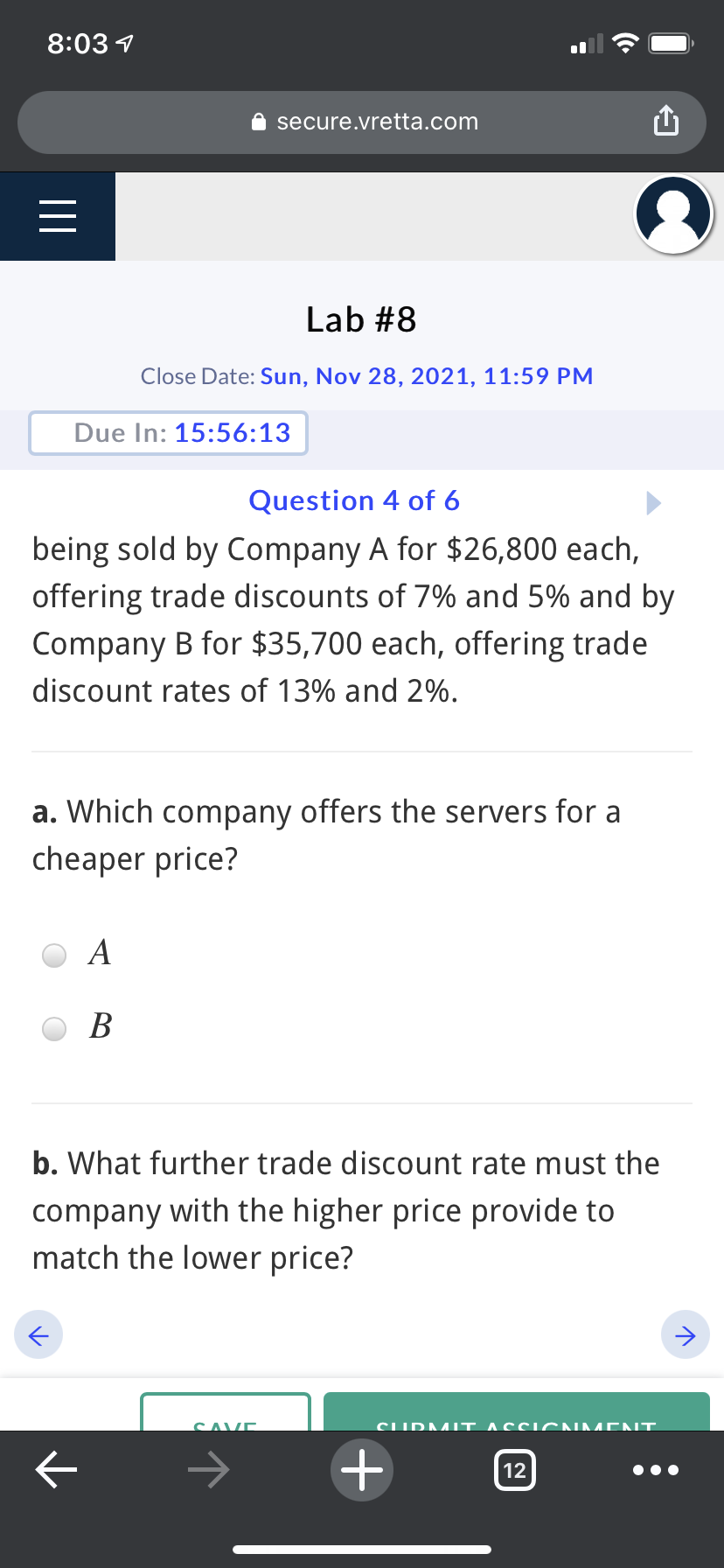
Task: Open a new browser tab
Action: point(362,1470)
